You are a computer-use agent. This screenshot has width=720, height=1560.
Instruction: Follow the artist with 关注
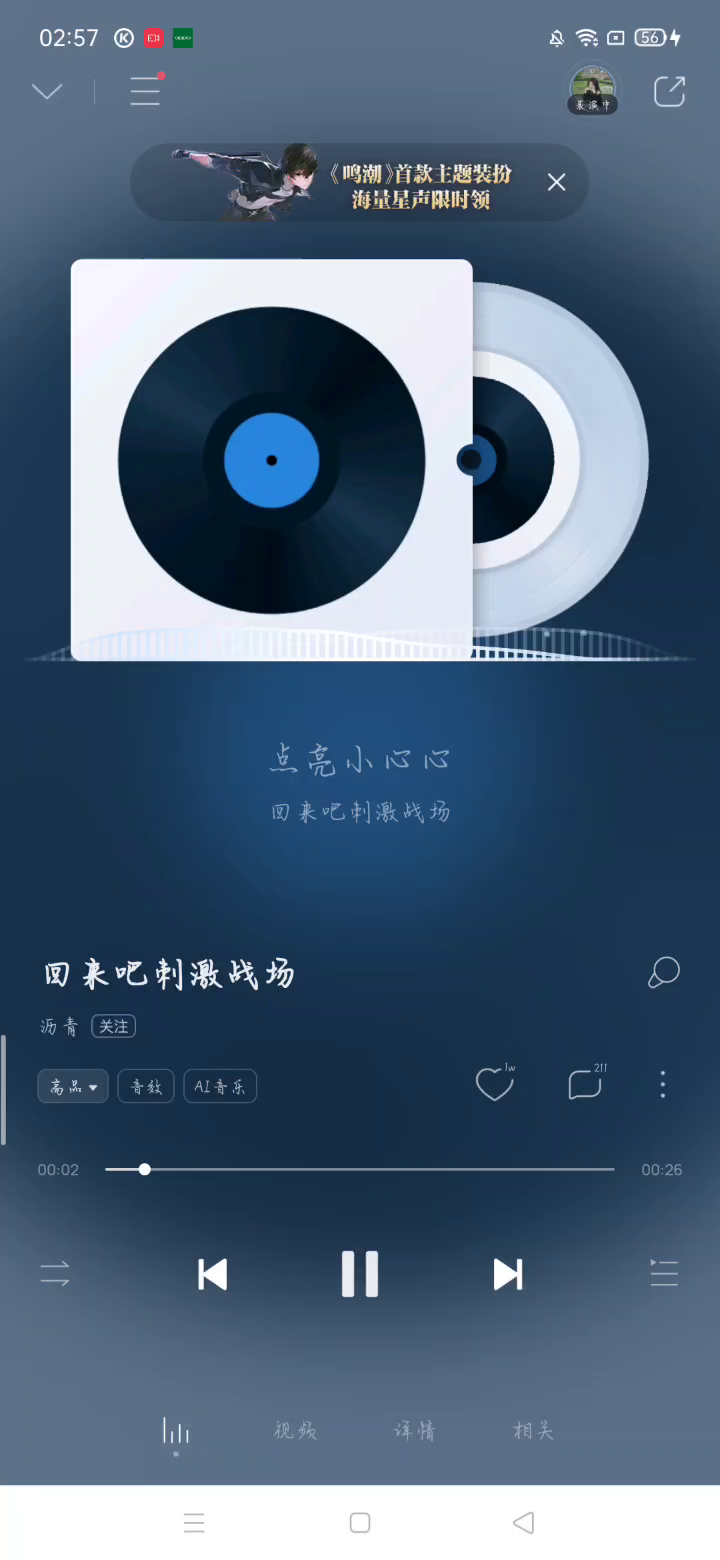(x=113, y=1026)
